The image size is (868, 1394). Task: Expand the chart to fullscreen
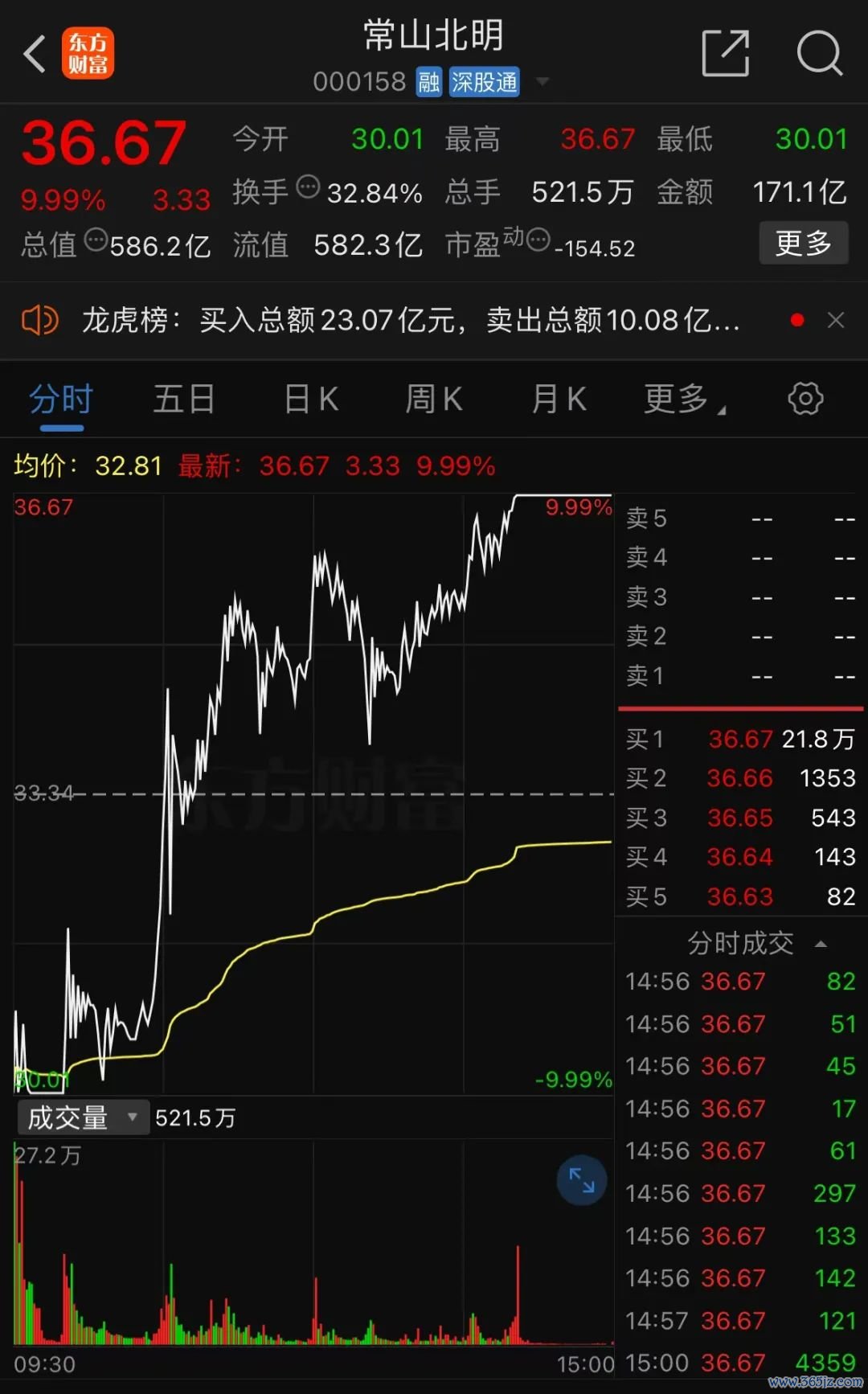[582, 1180]
